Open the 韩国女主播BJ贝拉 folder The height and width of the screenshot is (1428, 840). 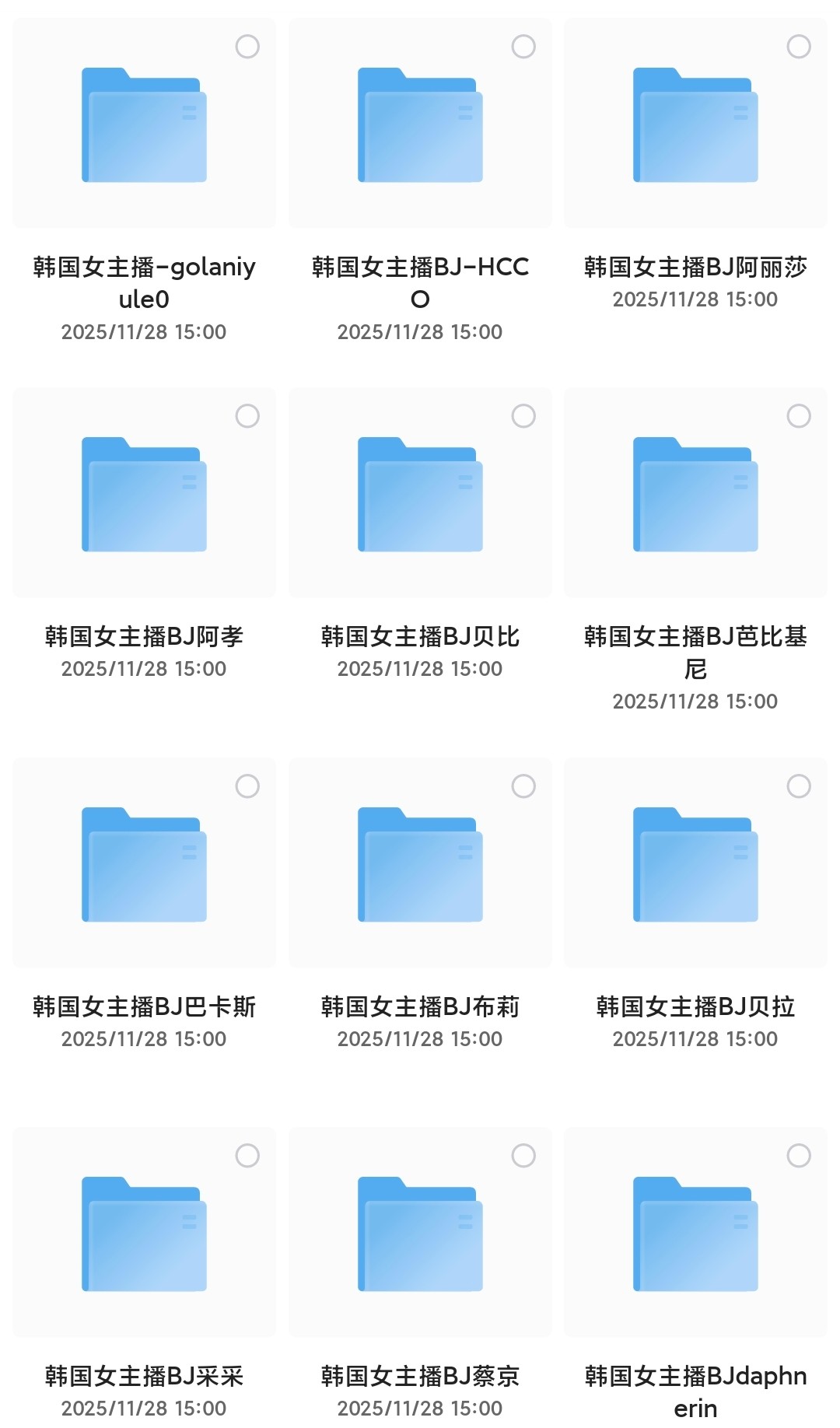click(695, 864)
